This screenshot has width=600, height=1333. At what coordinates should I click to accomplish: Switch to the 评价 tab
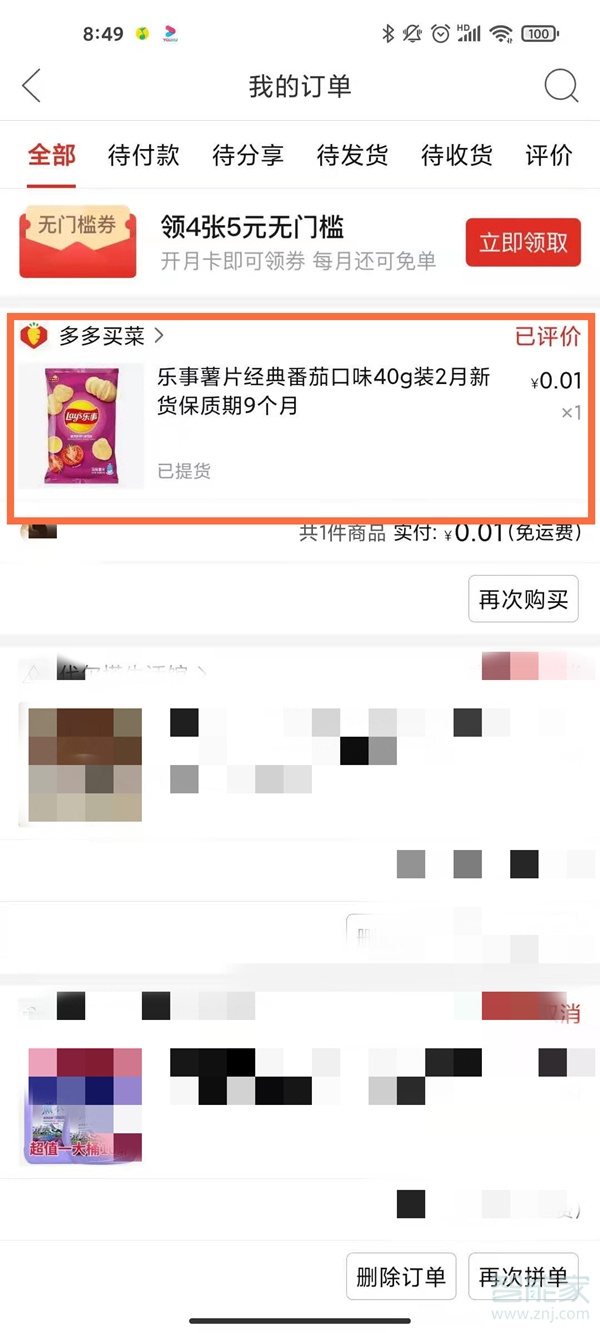[549, 155]
